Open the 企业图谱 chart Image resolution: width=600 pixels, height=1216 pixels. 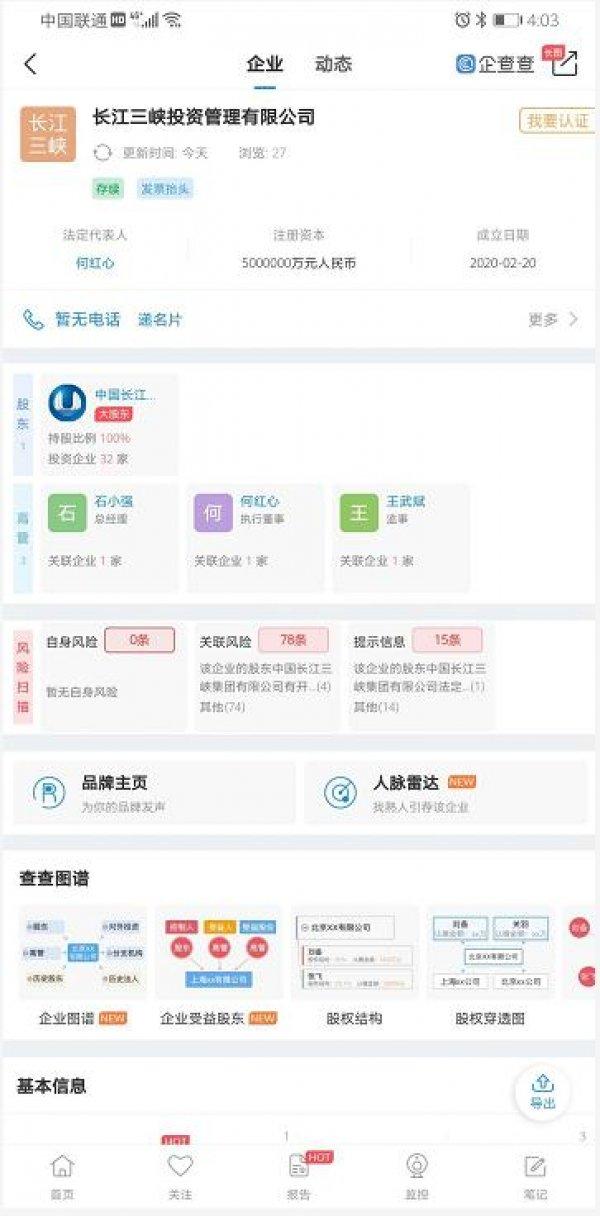[x=83, y=966]
